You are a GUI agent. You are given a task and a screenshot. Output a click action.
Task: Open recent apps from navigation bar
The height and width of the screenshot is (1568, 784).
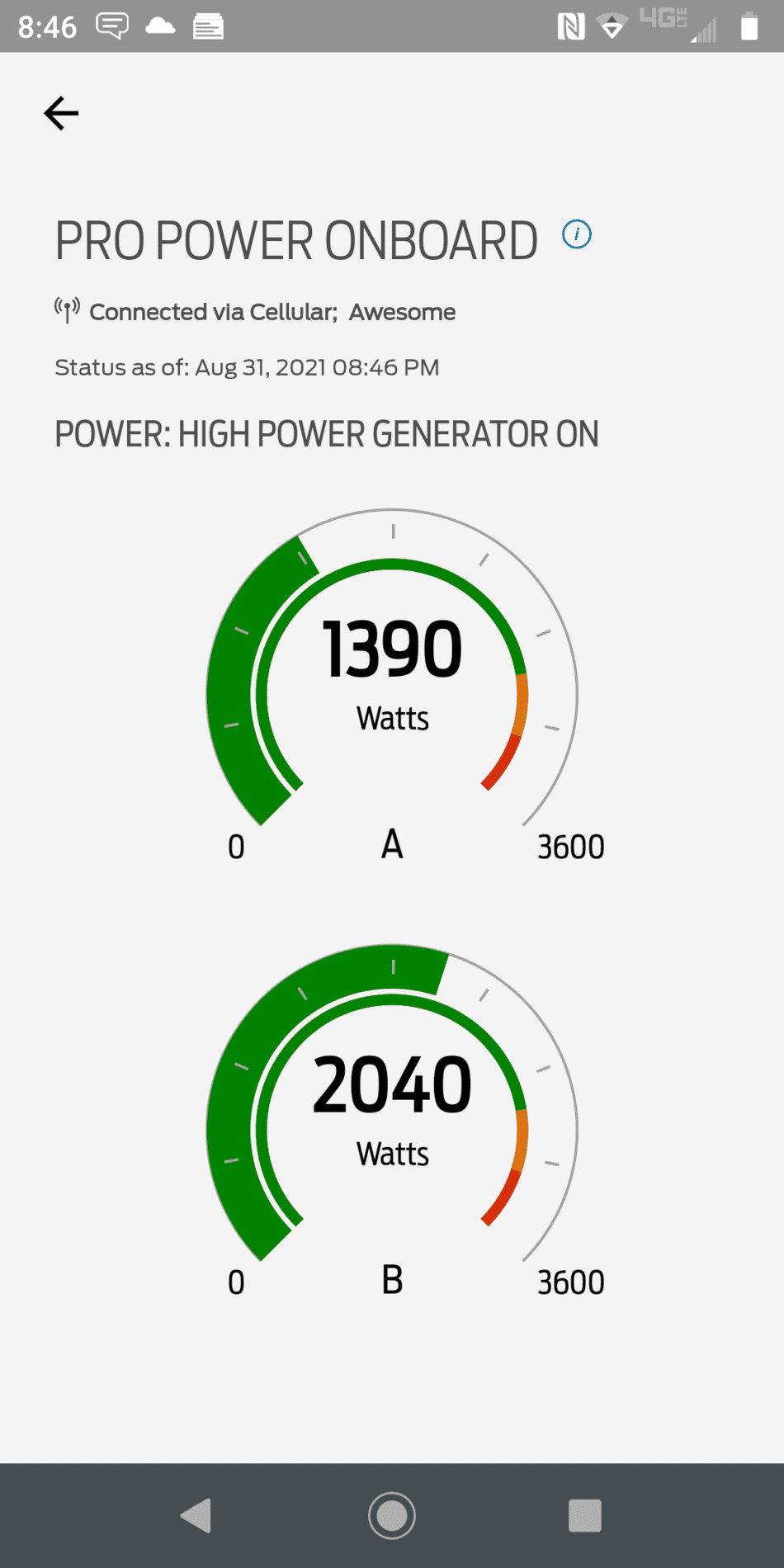coord(584,1515)
